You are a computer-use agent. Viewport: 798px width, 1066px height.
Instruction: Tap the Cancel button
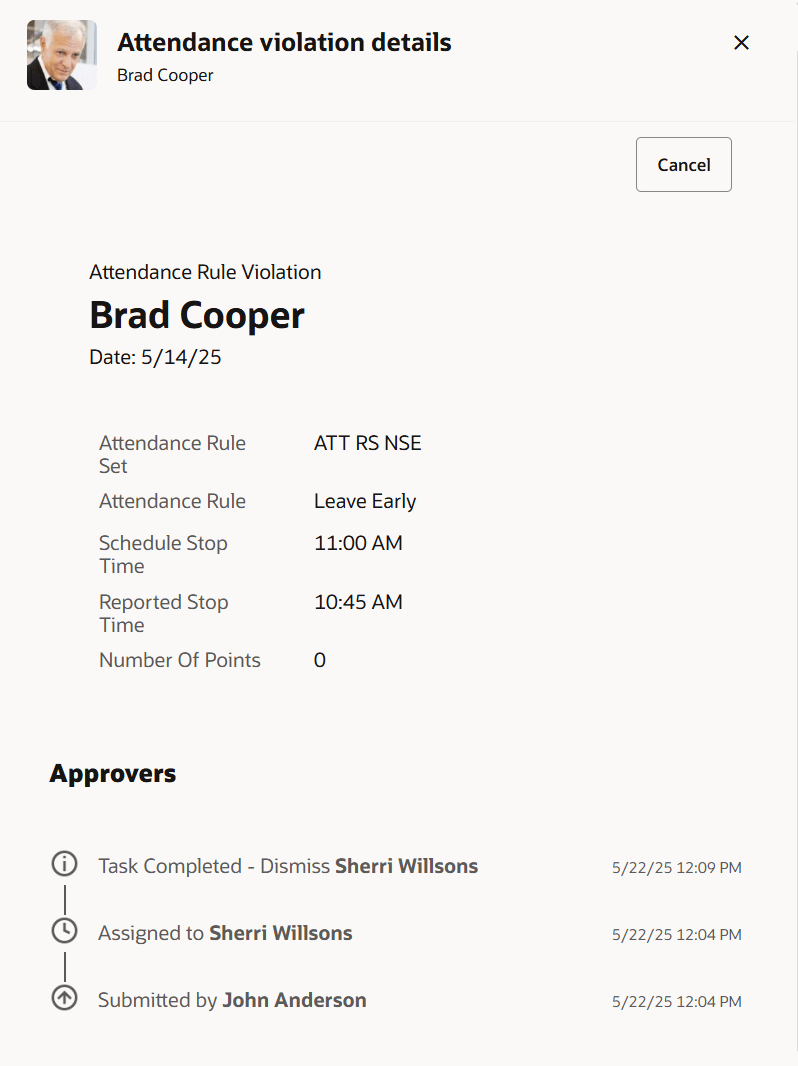click(x=684, y=165)
